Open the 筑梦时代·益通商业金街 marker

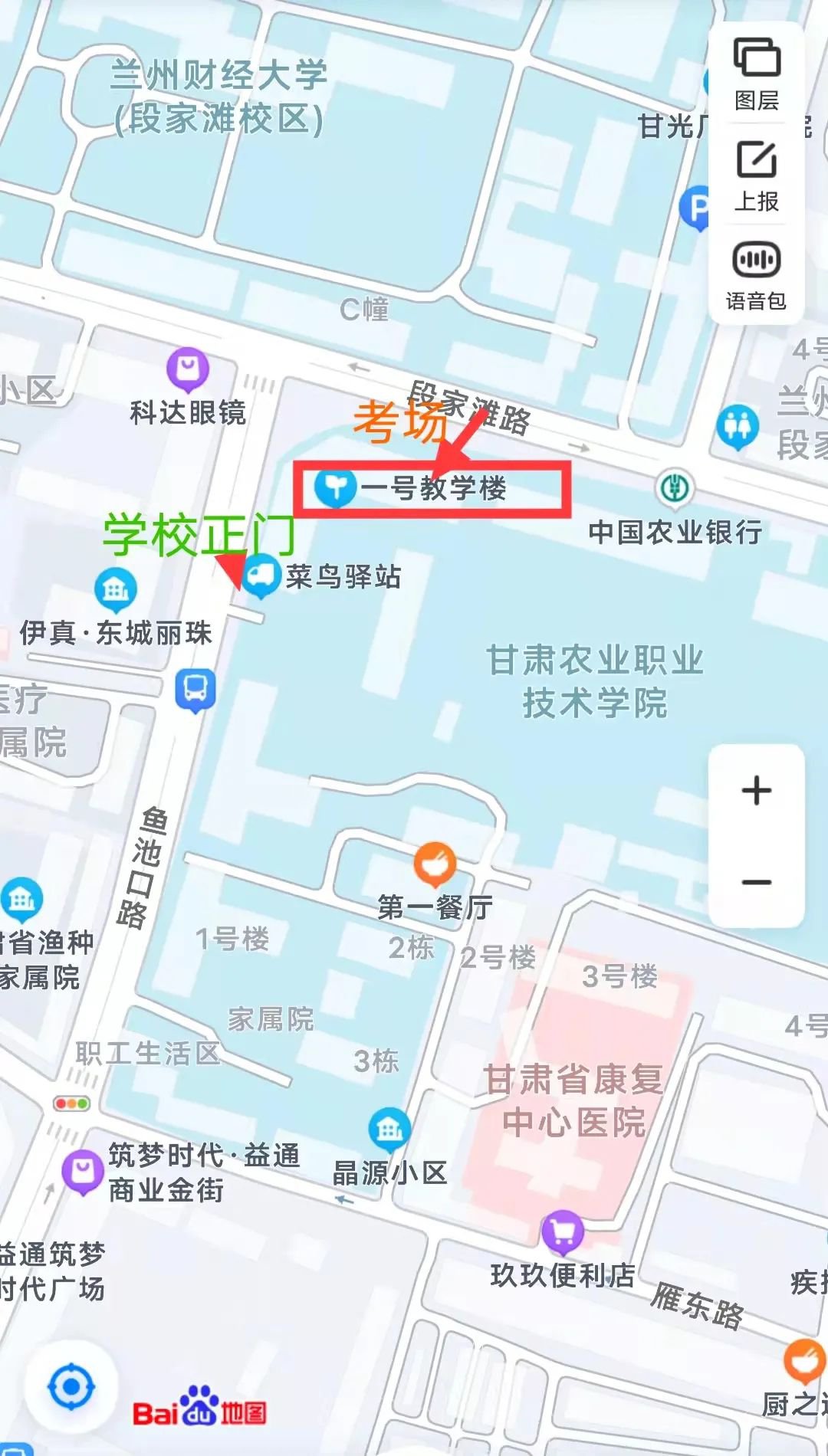(x=82, y=1171)
